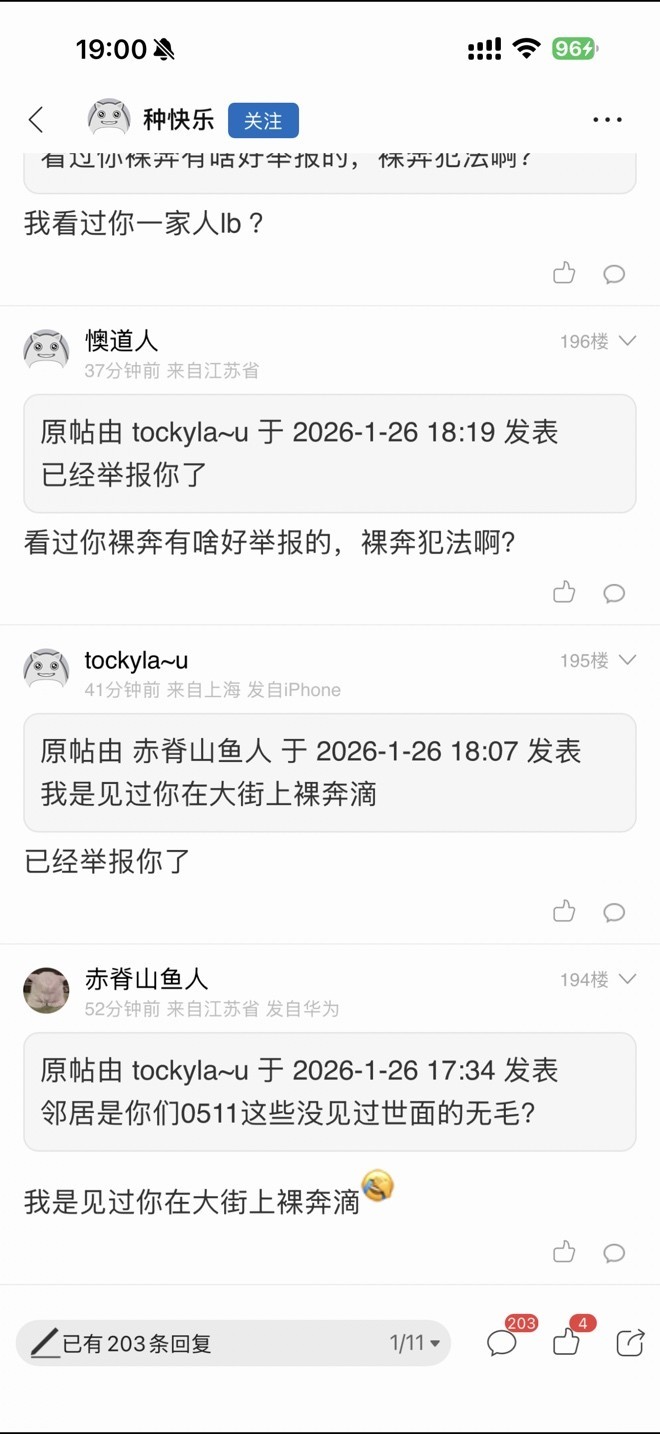
Task: Write a reply in the 已有203条回复 field
Action: 200,1343
